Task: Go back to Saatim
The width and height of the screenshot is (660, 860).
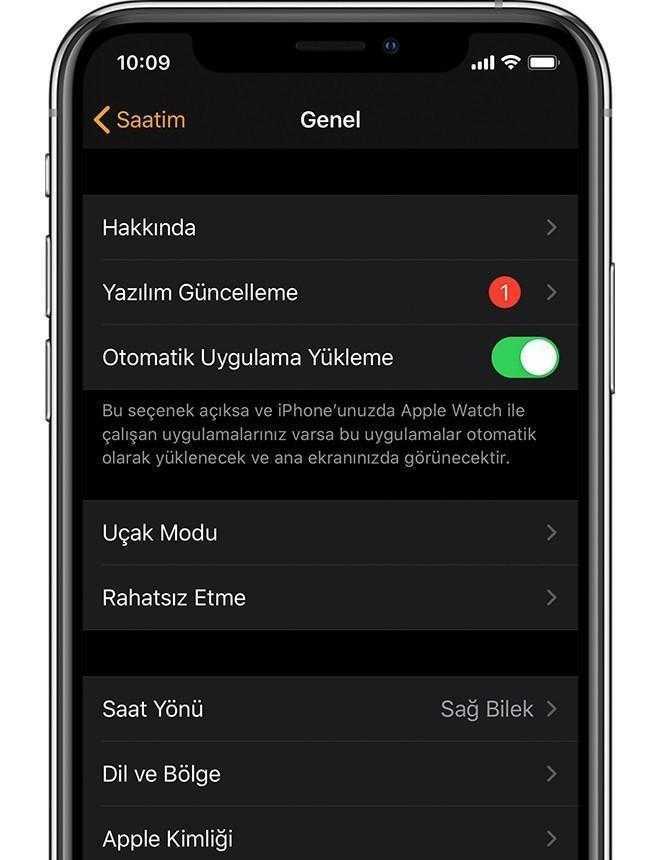Action: pos(140,120)
